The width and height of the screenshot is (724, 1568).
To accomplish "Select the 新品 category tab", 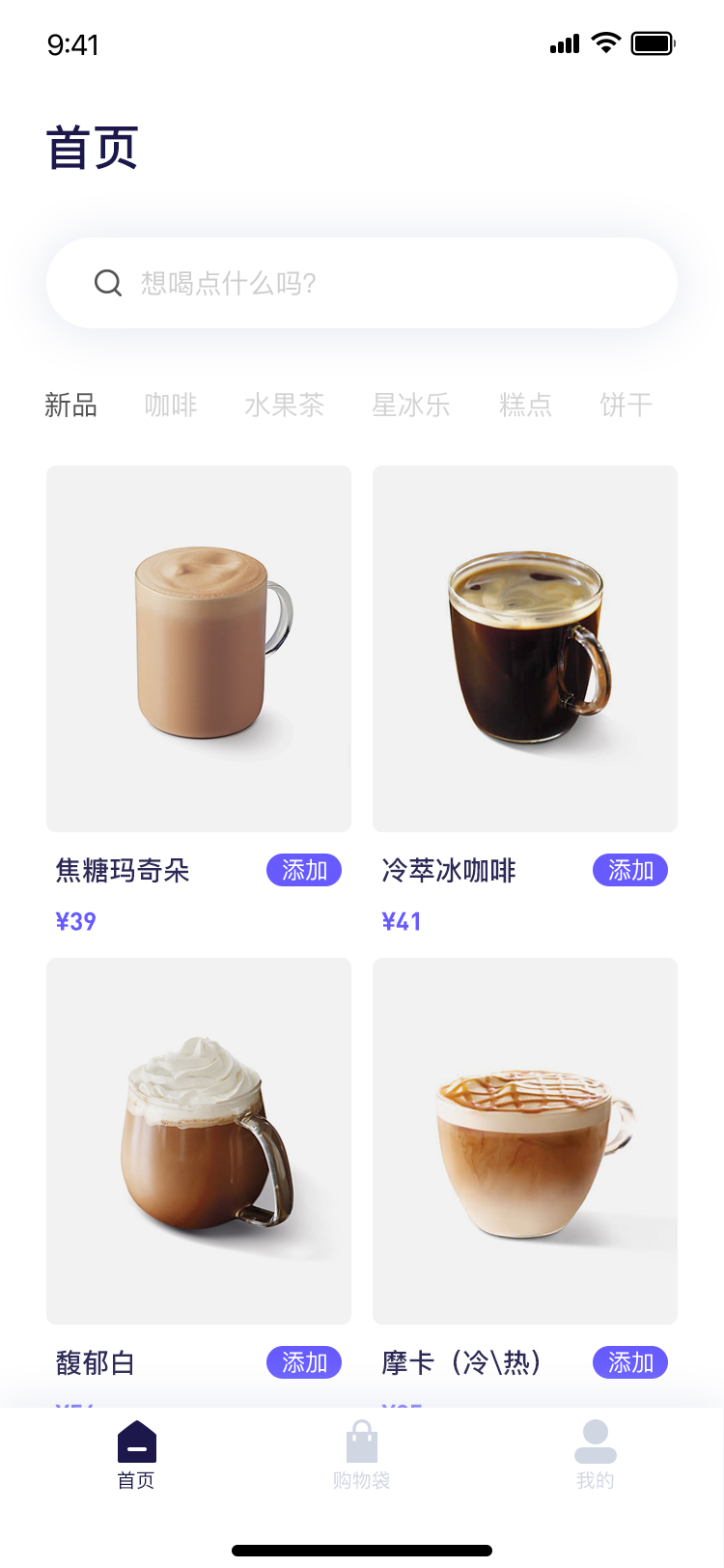I will [x=71, y=405].
